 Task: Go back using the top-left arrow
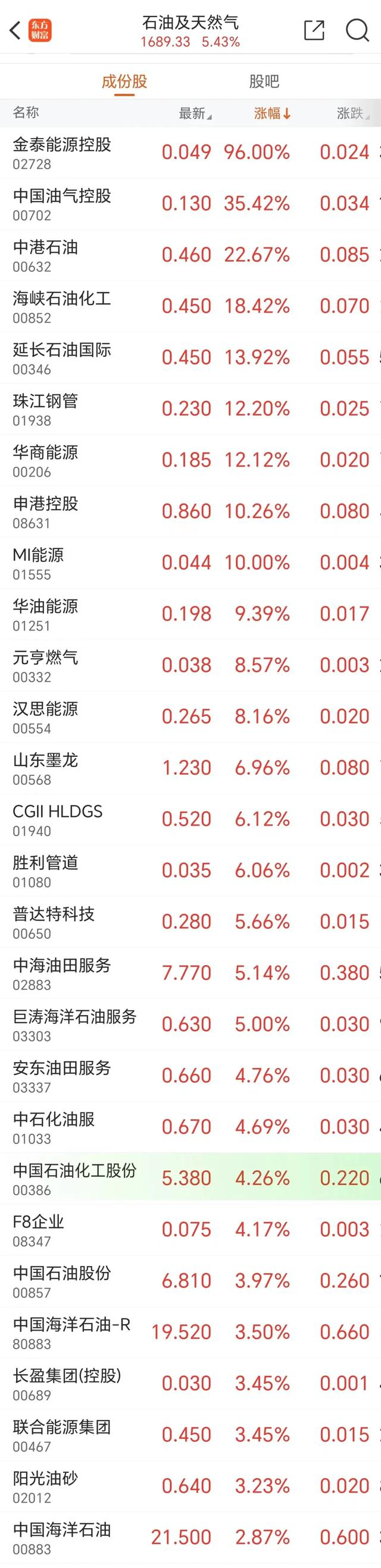point(16,30)
